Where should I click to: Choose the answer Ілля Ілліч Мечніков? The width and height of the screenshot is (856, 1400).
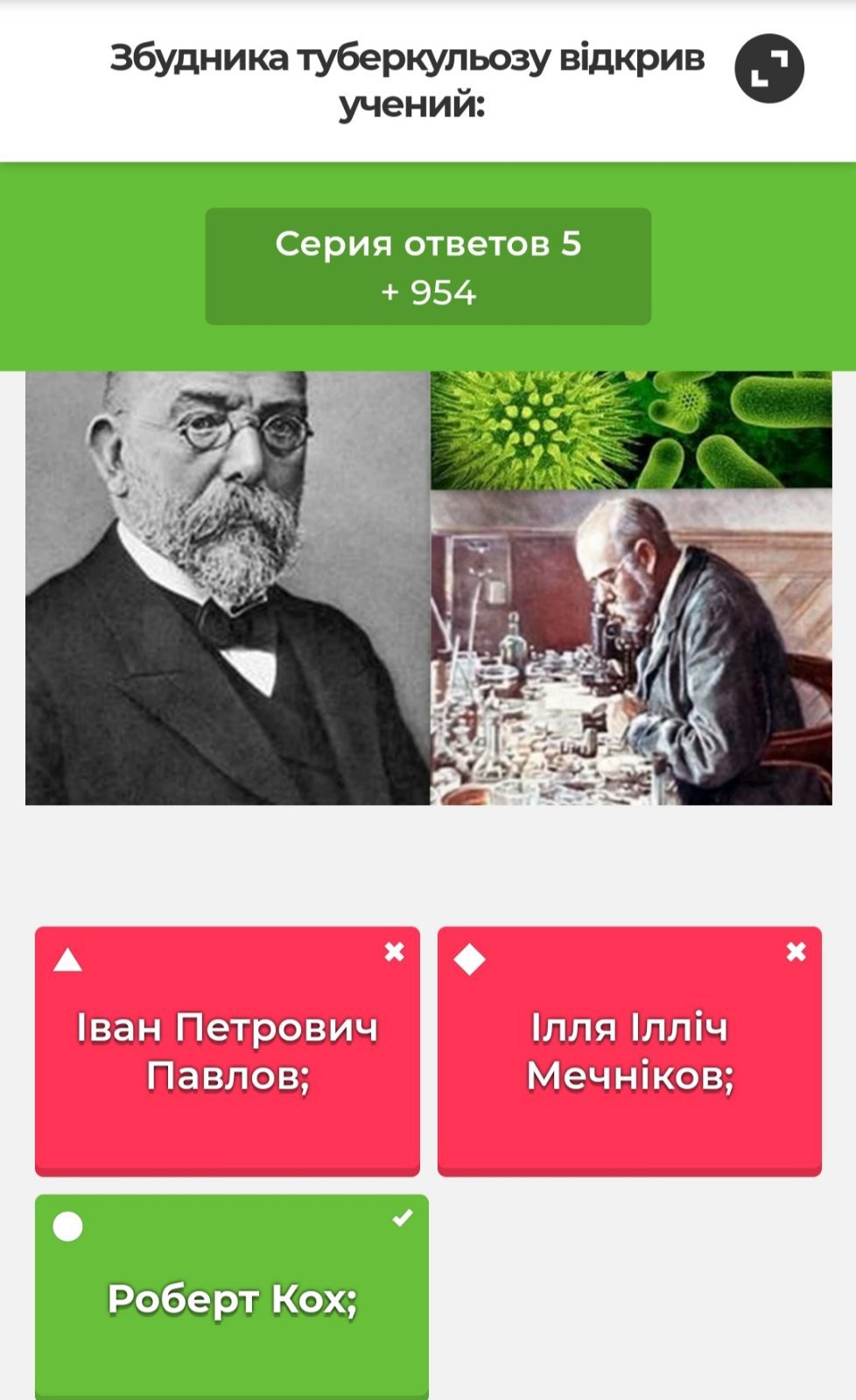[x=629, y=1051]
